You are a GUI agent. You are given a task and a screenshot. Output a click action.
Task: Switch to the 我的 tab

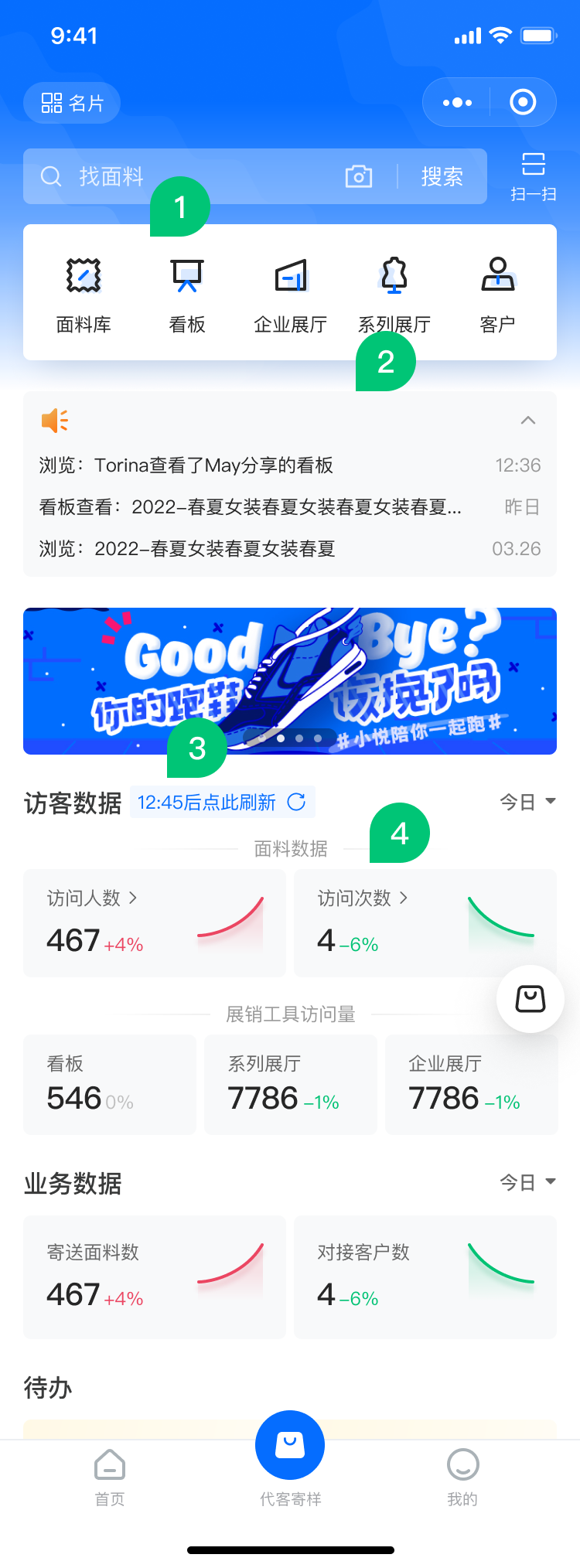click(x=462, y=1475)
